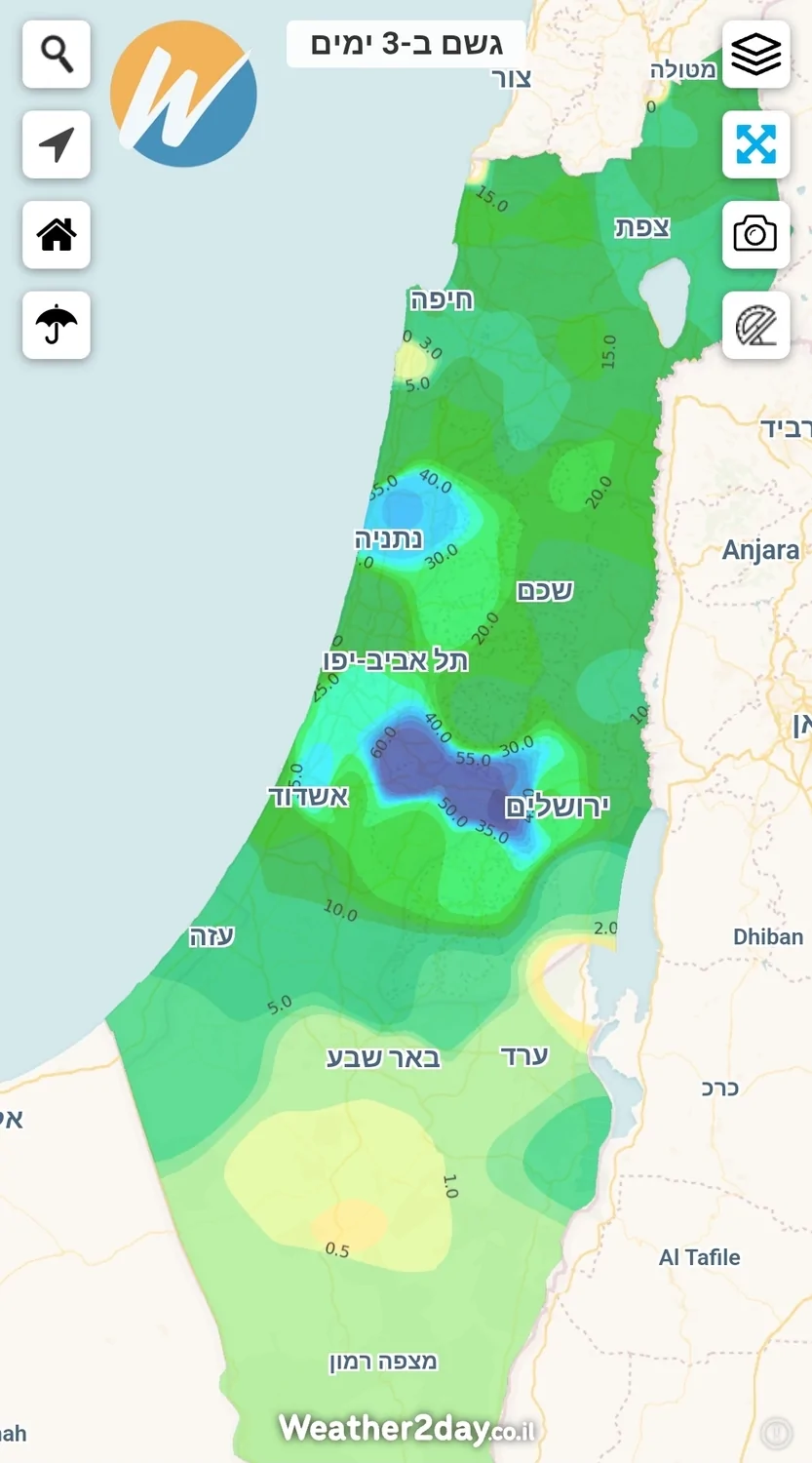The height and width of the screenshot is (1463, 812).
Task: Open the umbrella rain menu
Action: [57, 325]
